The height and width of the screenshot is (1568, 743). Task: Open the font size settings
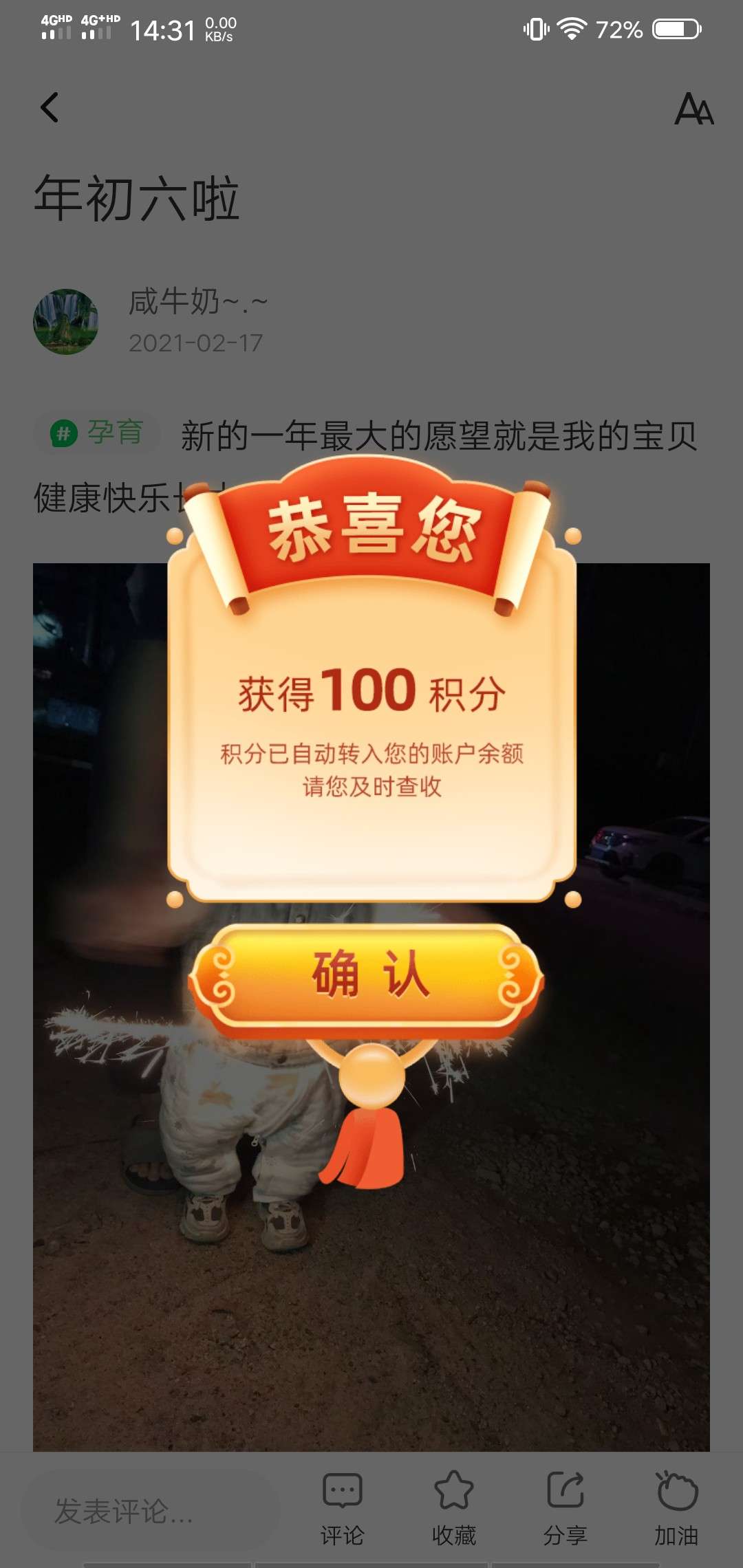point(693,109)
